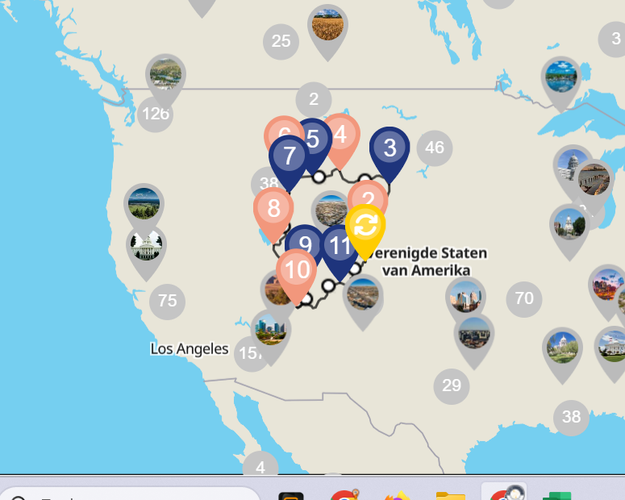The width and height of the screenshot is (625, 500).
Task: Tap the salmon pin numbered 8
Action: [x=273, y=209]
